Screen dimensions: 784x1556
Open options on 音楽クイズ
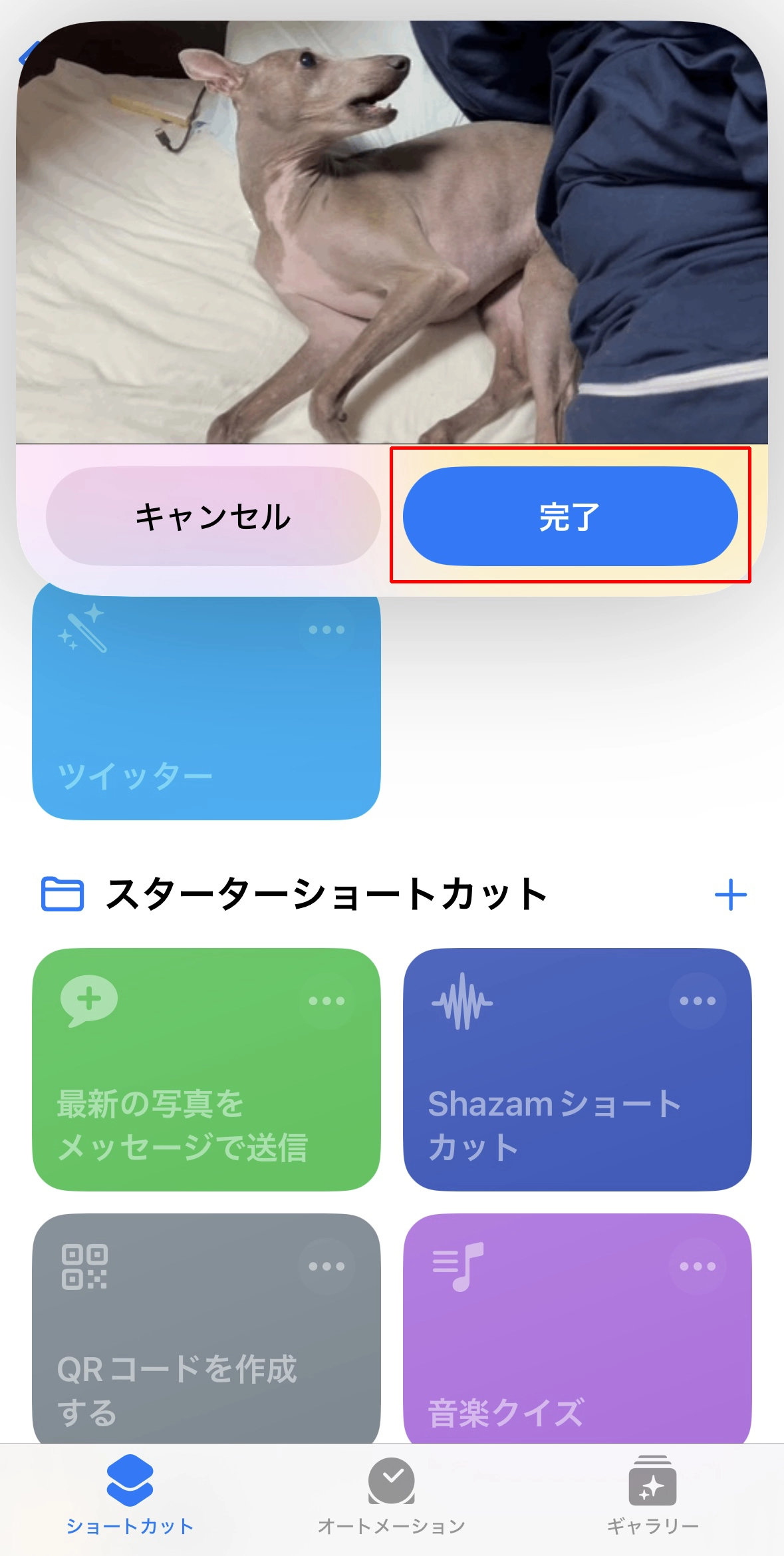tap(698, 1266)
